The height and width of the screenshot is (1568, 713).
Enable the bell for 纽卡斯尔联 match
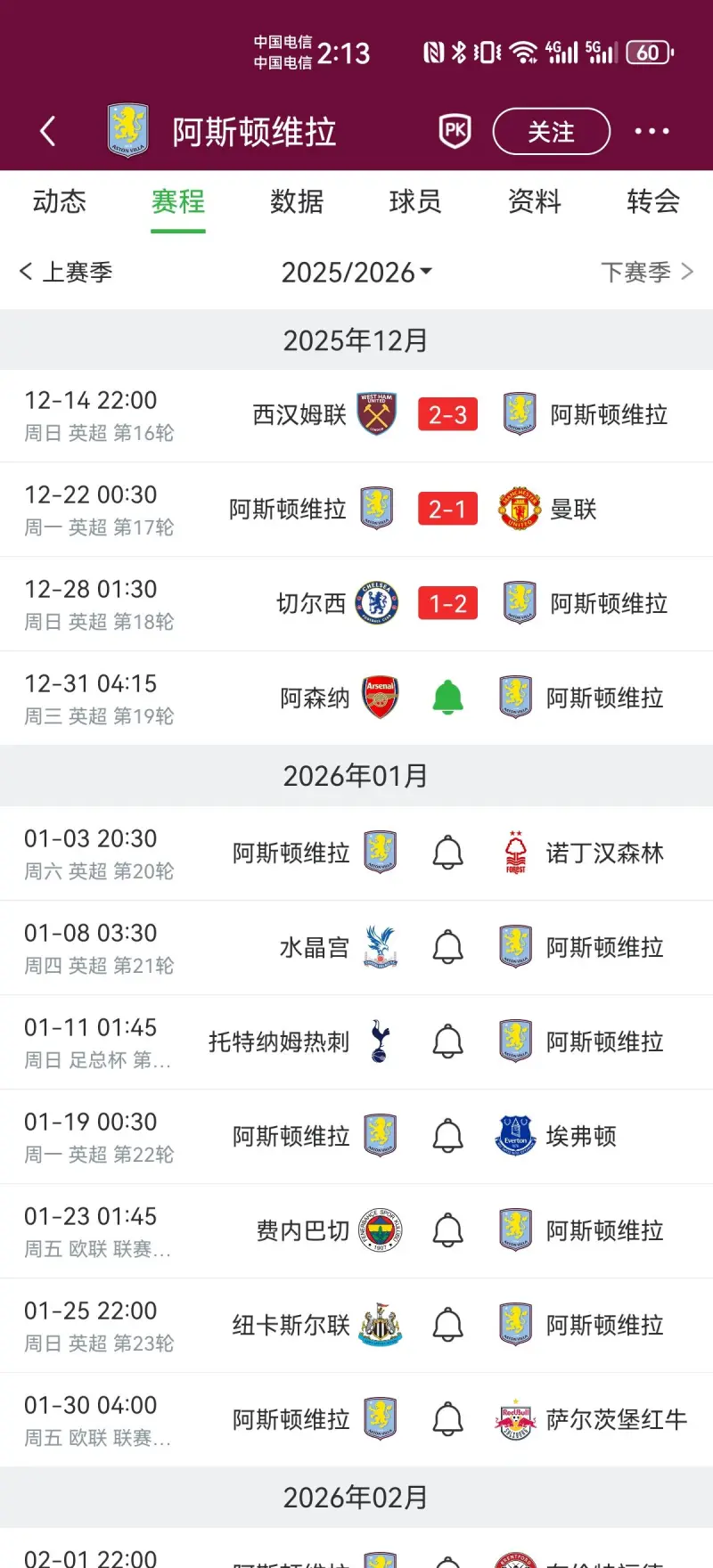pos(447,1325)
